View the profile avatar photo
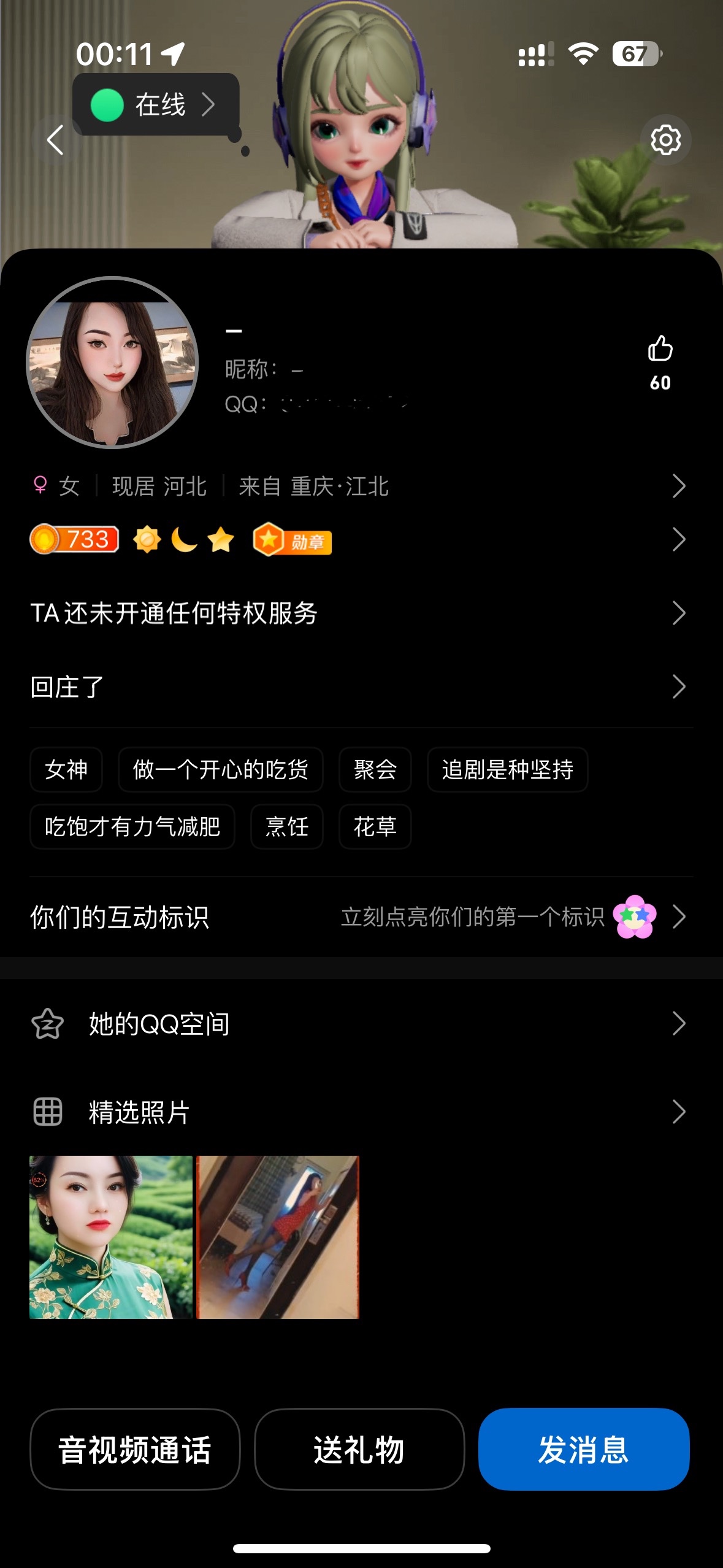 (x=112, y=363)
